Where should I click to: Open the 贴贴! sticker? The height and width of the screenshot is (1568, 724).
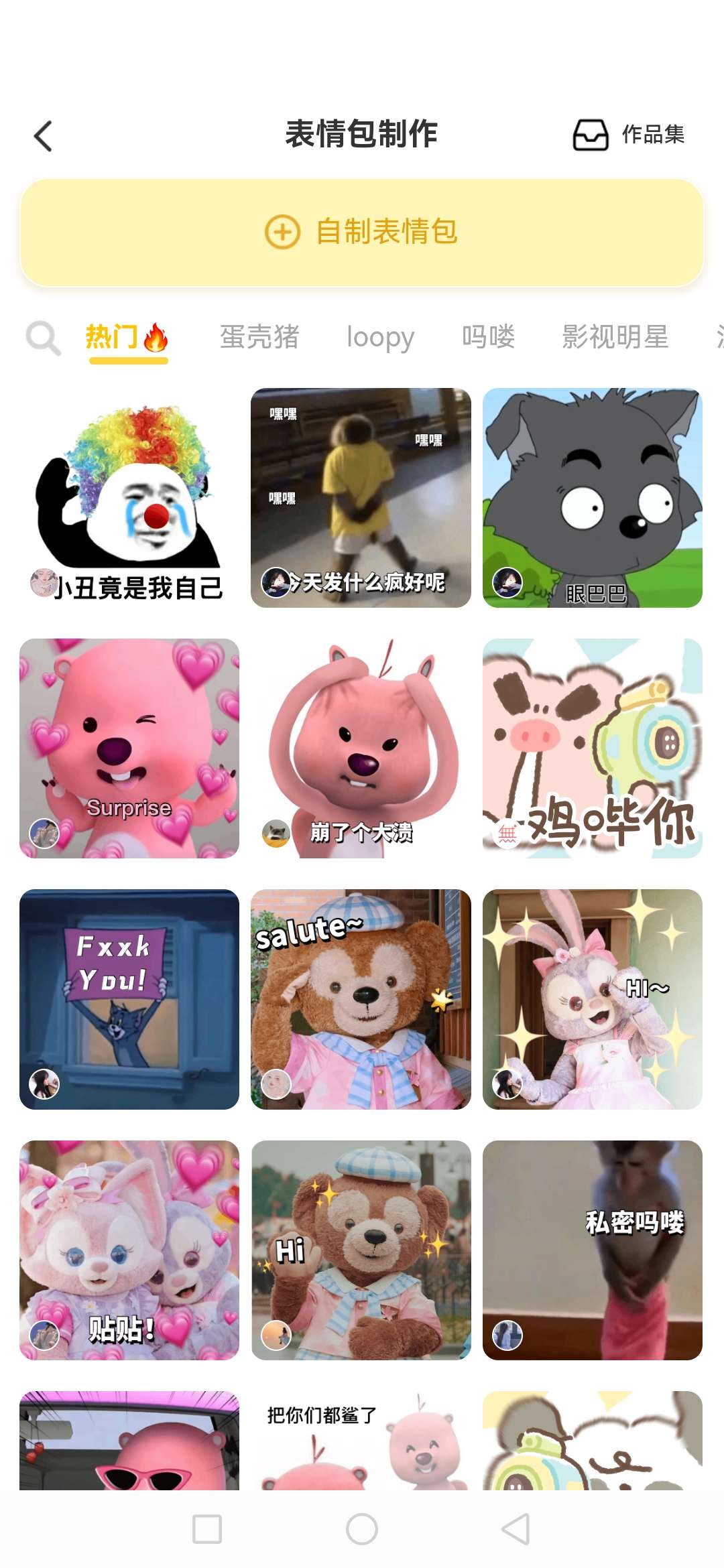tap(129, 1250)
